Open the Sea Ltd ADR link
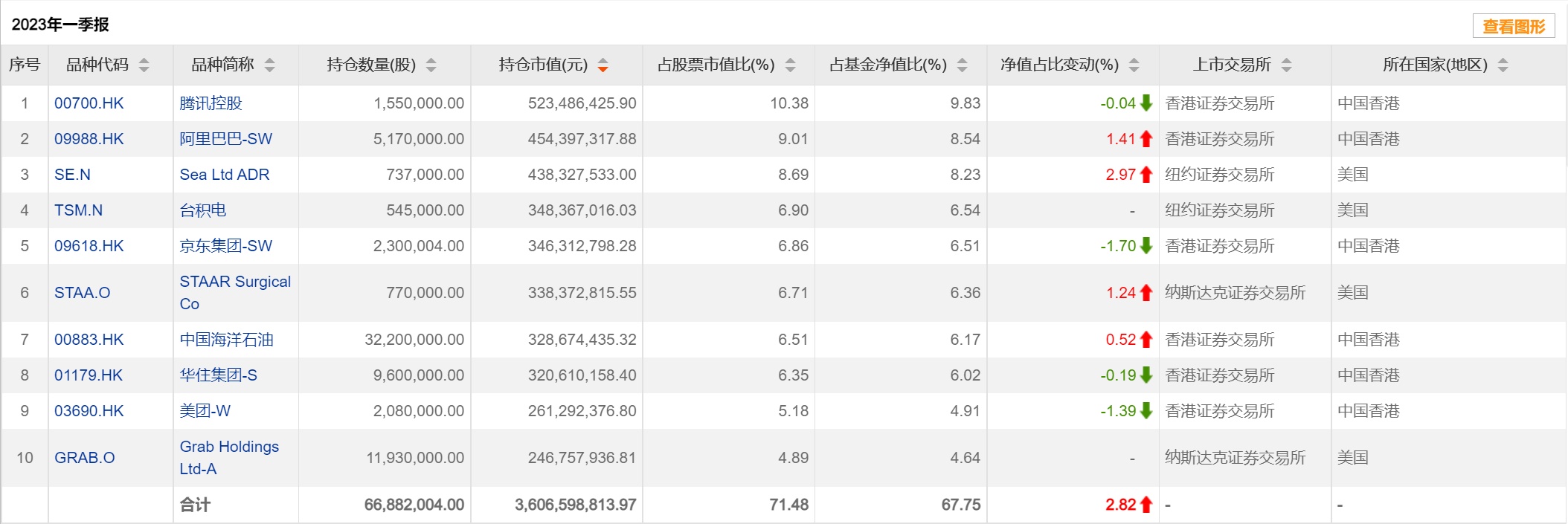 [x=224, y=175]
